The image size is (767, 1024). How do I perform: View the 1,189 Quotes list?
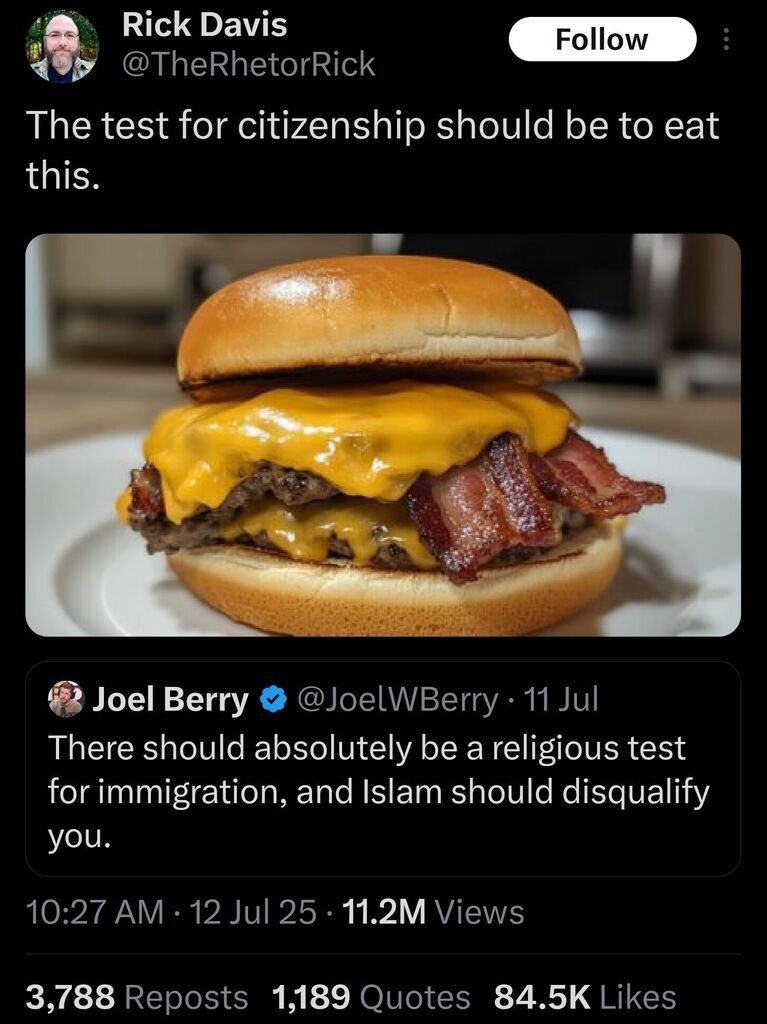[370, 997]
